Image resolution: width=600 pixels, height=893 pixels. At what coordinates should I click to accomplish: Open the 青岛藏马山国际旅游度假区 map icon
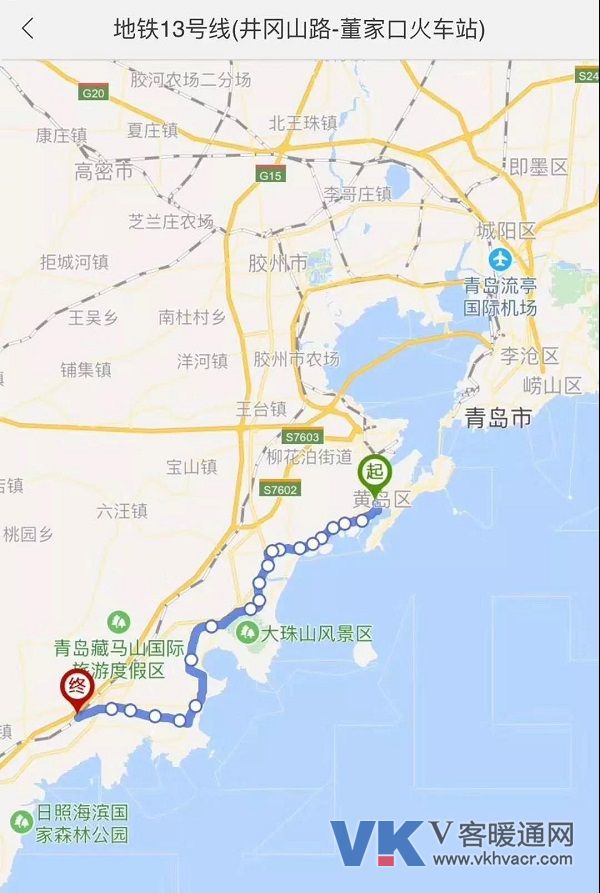pyautogui.click(x=119, y=621)
